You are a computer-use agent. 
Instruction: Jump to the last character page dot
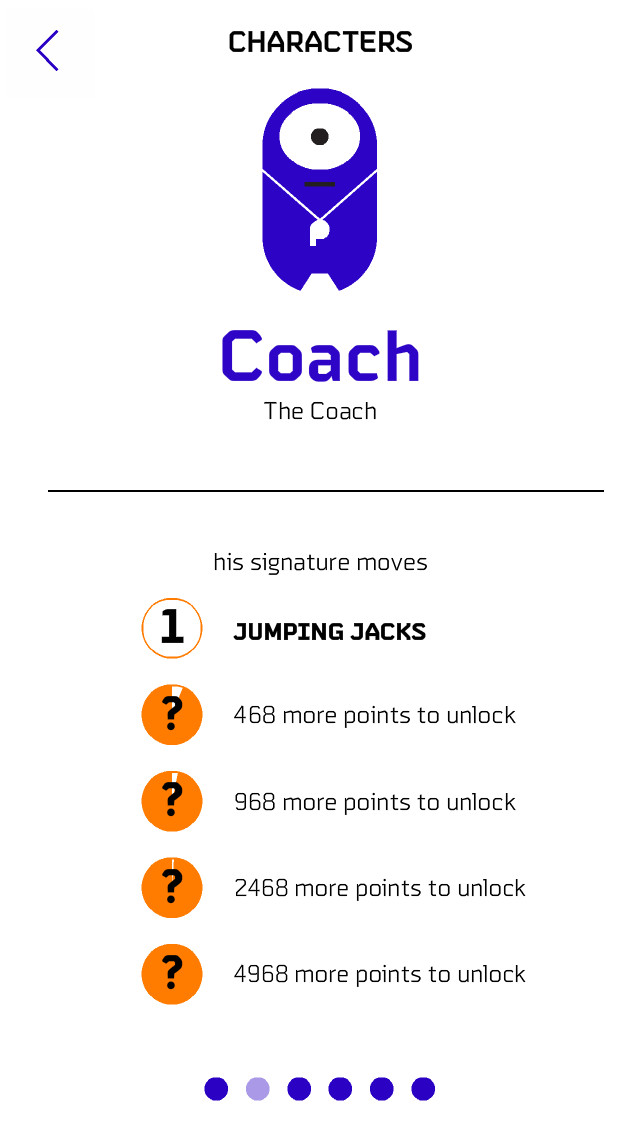pyautogui.click(x=423, y=1088)
